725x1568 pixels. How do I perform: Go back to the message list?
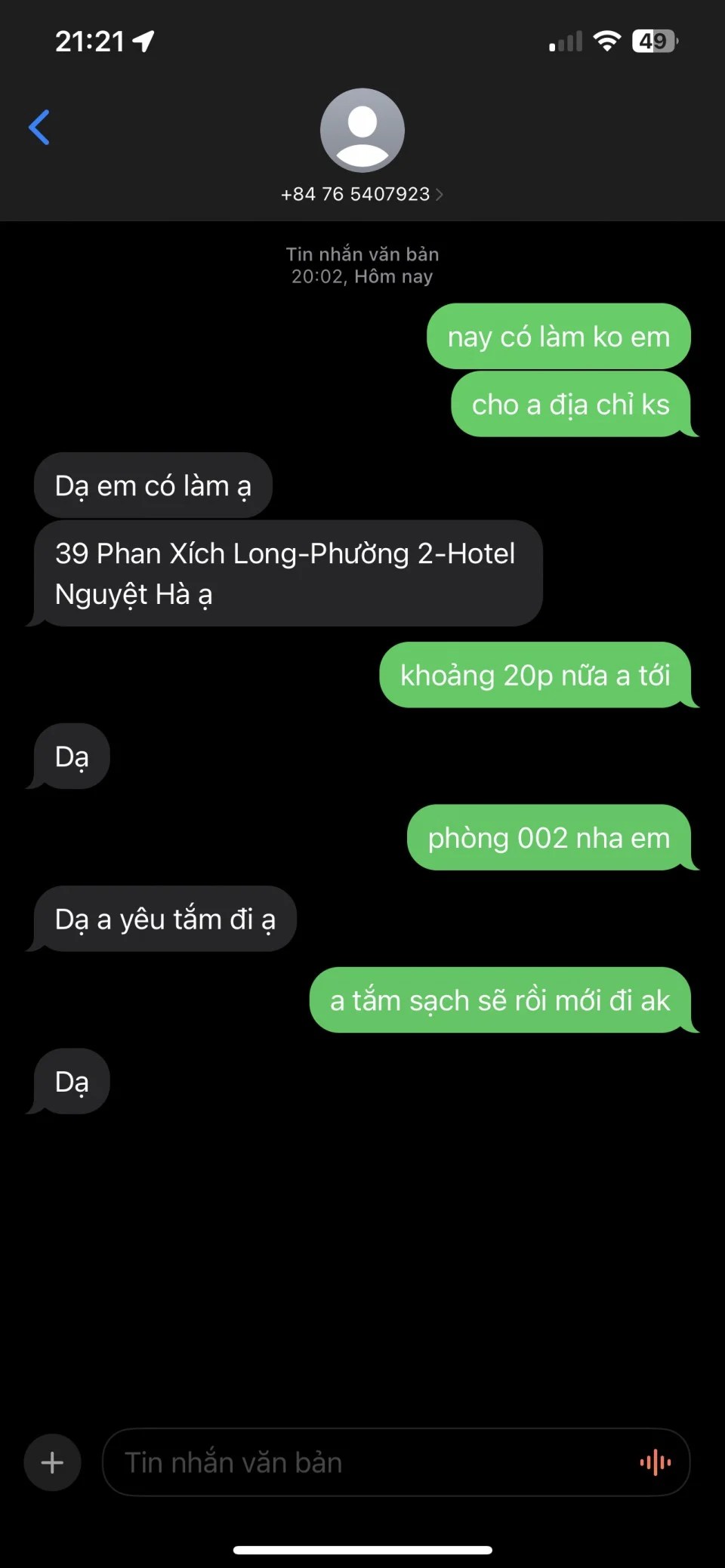(39, 127)
